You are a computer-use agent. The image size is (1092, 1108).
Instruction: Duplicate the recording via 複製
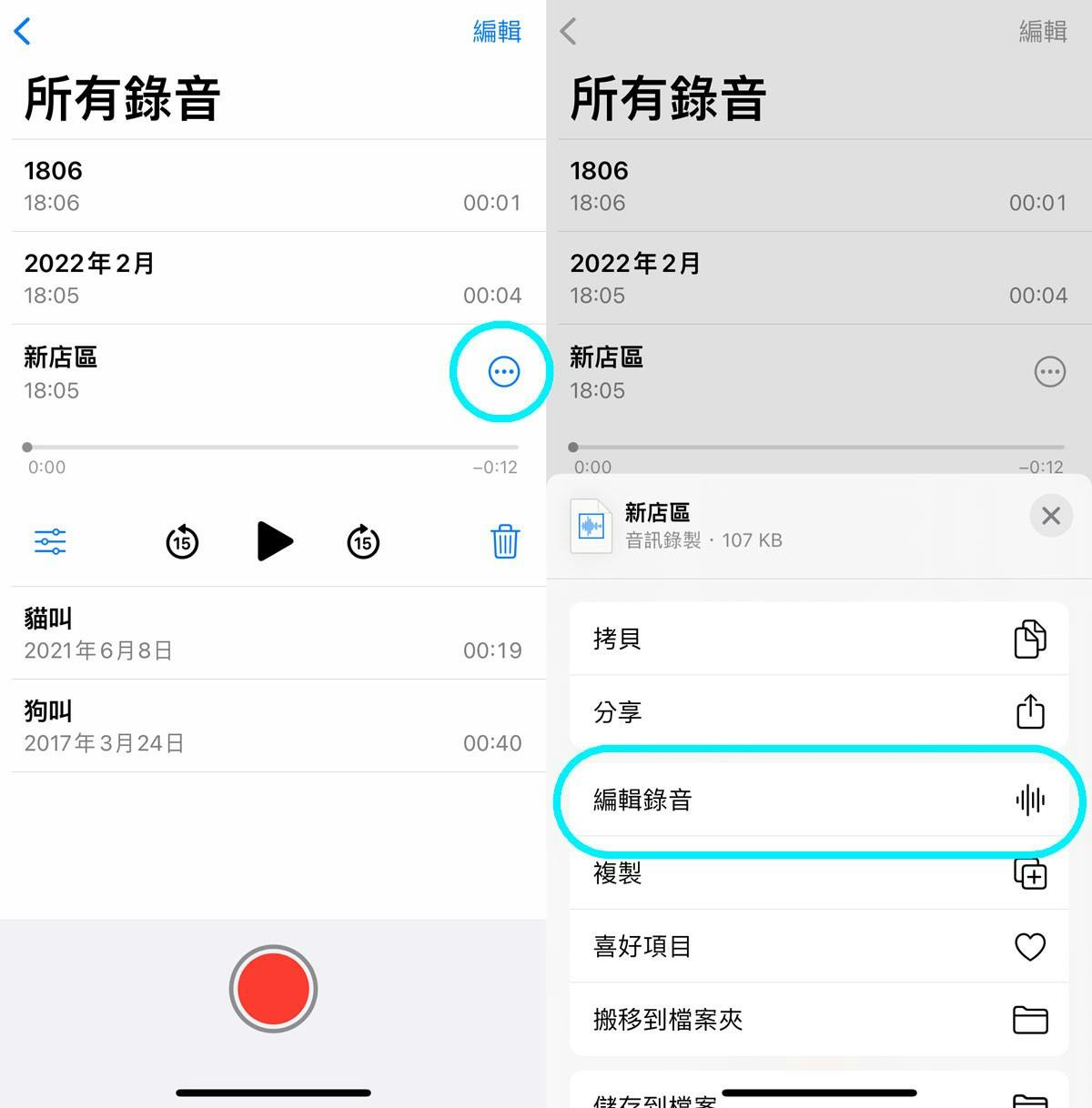click(x=818, y=874)
